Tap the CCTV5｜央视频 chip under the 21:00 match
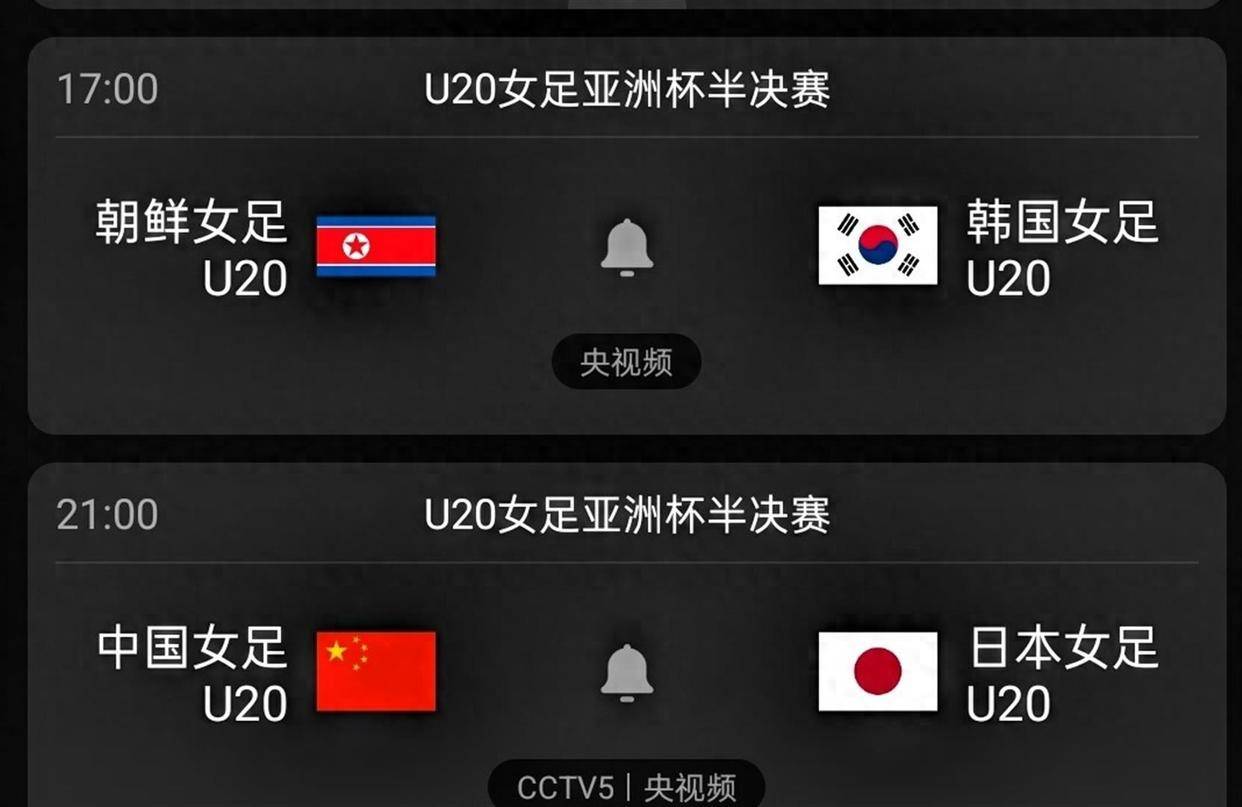Screen dimensions: 1242x807 [627, 787]
